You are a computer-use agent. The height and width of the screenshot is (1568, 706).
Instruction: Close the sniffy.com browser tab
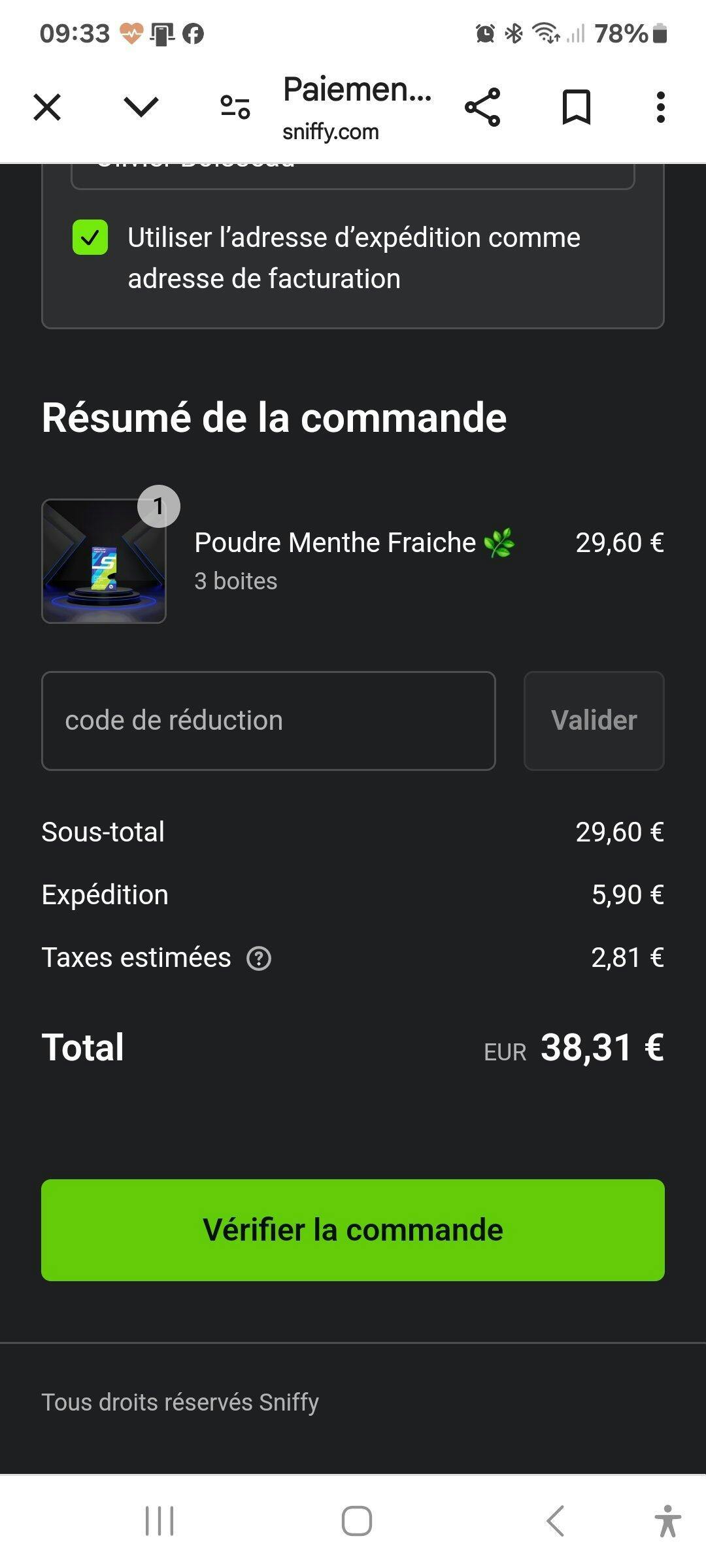coord(47,107)
